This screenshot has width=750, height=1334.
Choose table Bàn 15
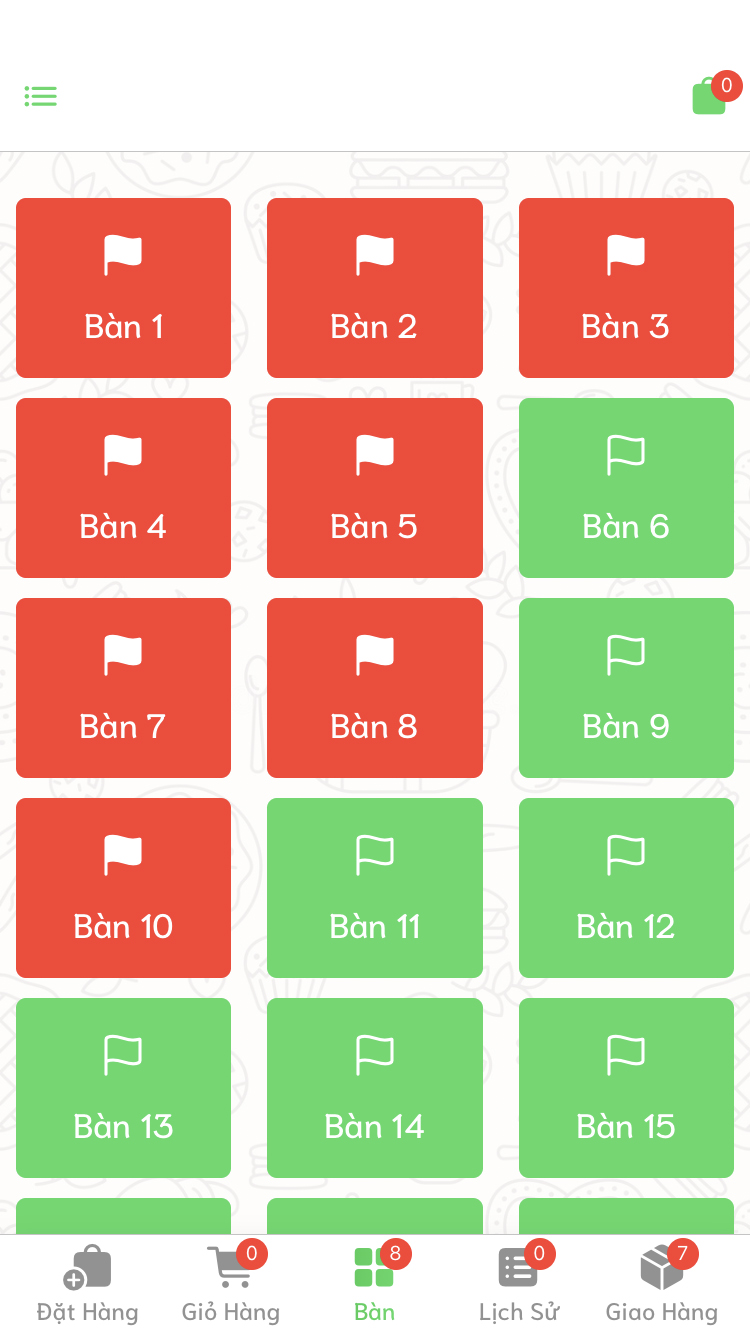pyautogui.click(x=626, y=1088)
